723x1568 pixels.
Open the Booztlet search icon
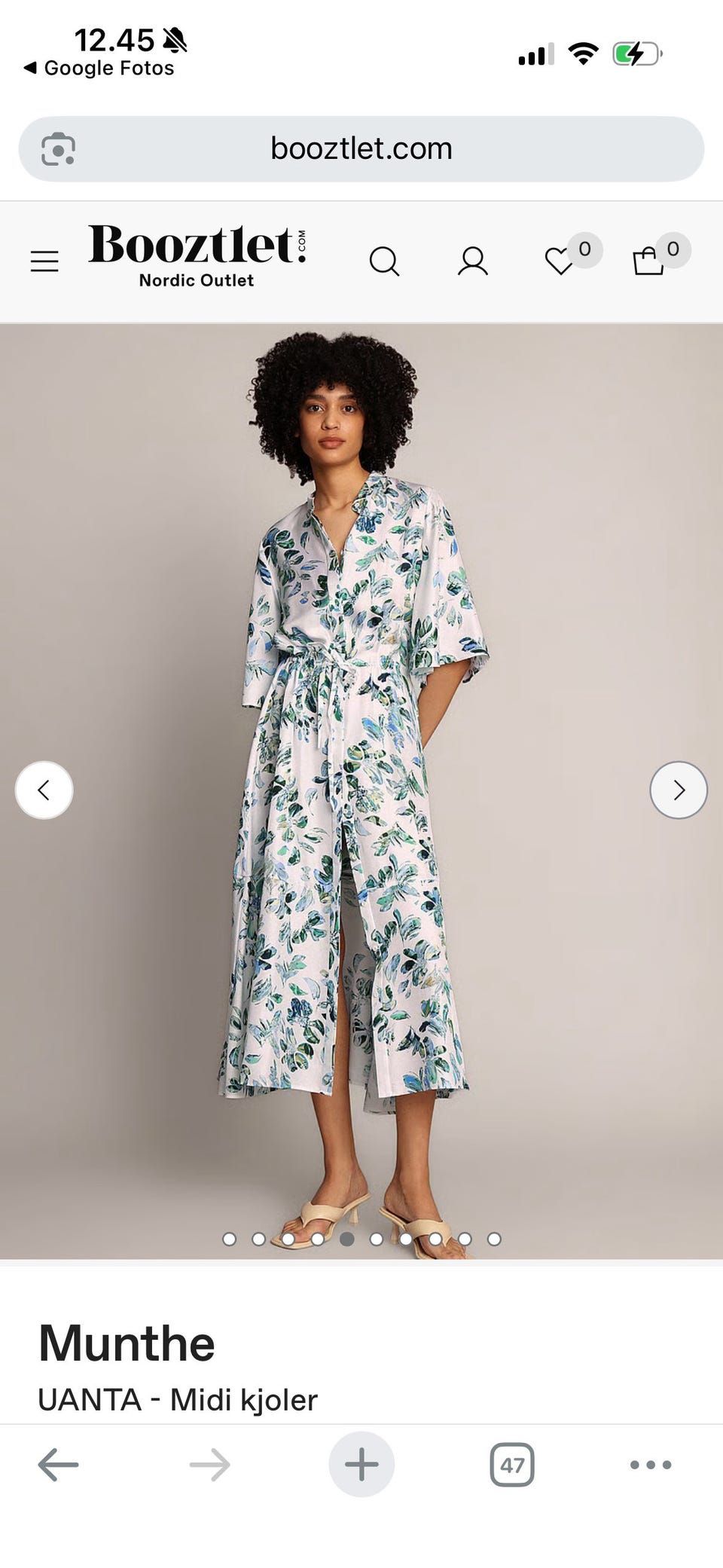click(x=384, y=261)
